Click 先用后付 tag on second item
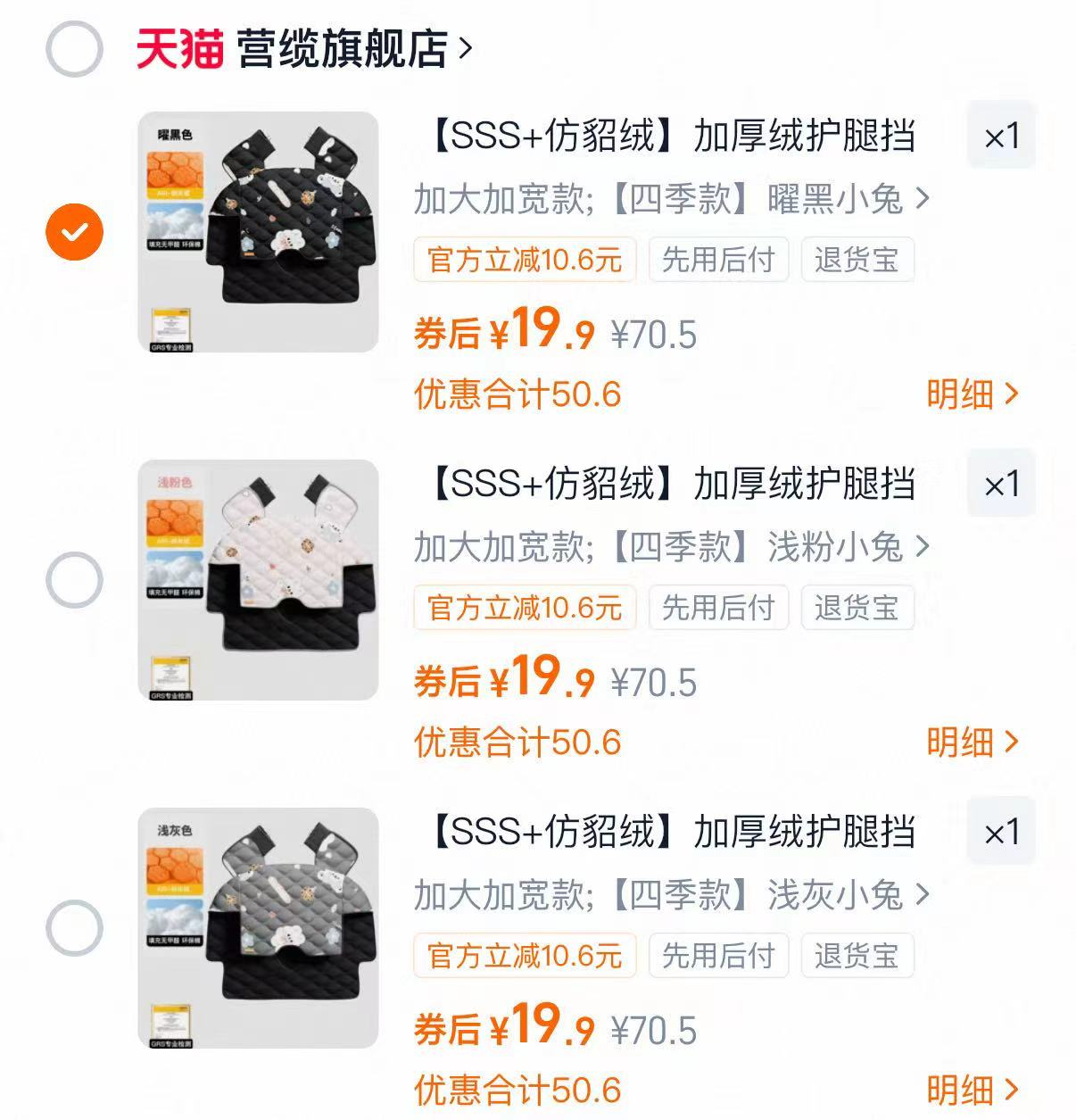Image resolution: width=1076 pixels, height=1120 pixels. [717, 608]
